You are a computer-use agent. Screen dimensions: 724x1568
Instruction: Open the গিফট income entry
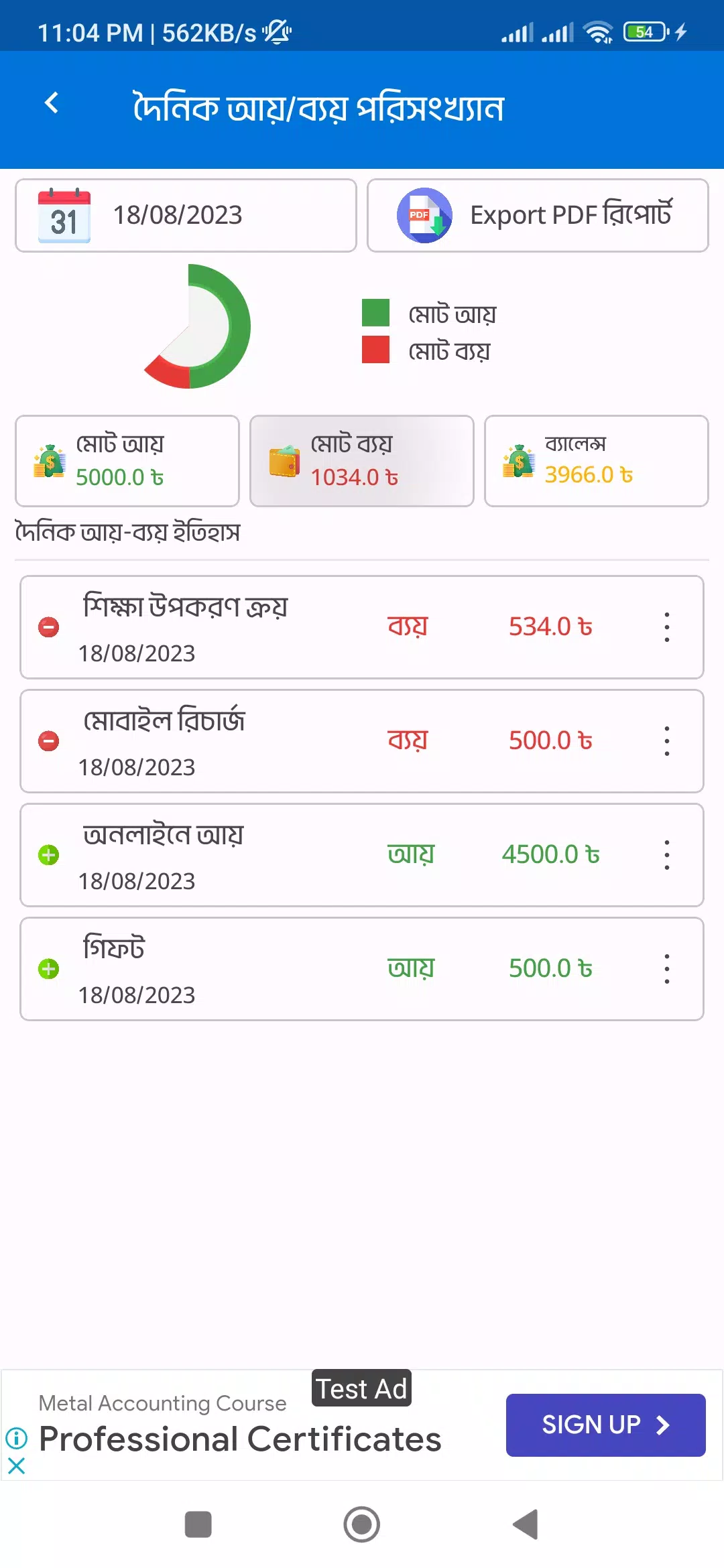pos(362,969)
